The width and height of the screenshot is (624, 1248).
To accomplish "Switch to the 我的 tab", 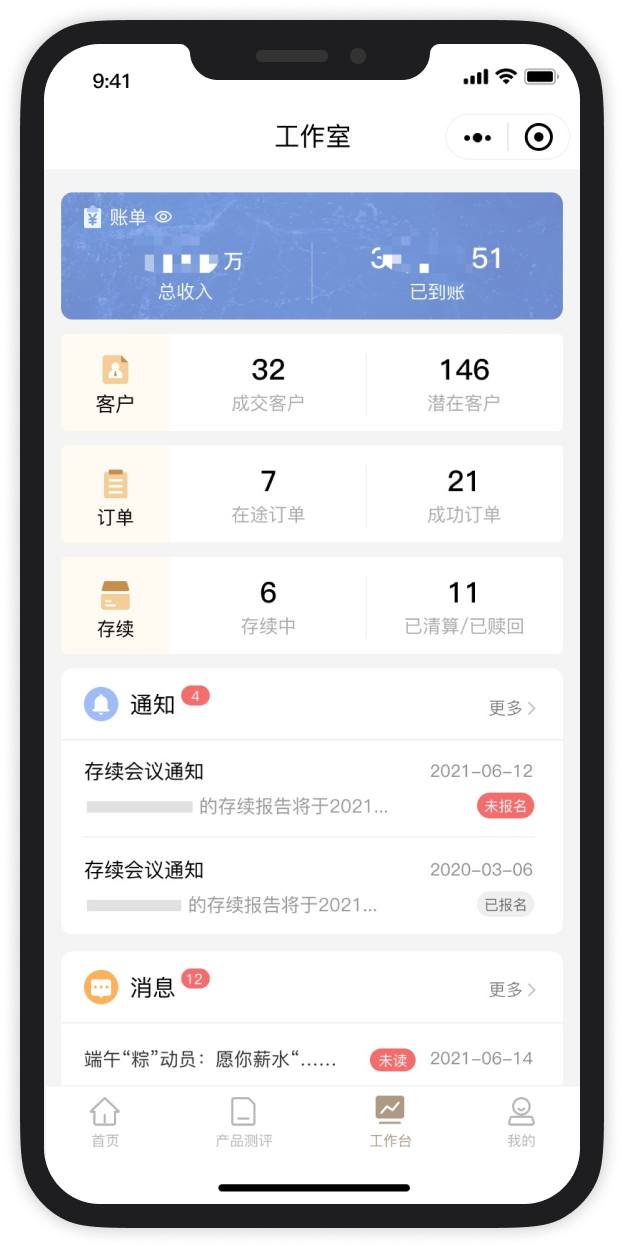I will (x=521, y=1122).
